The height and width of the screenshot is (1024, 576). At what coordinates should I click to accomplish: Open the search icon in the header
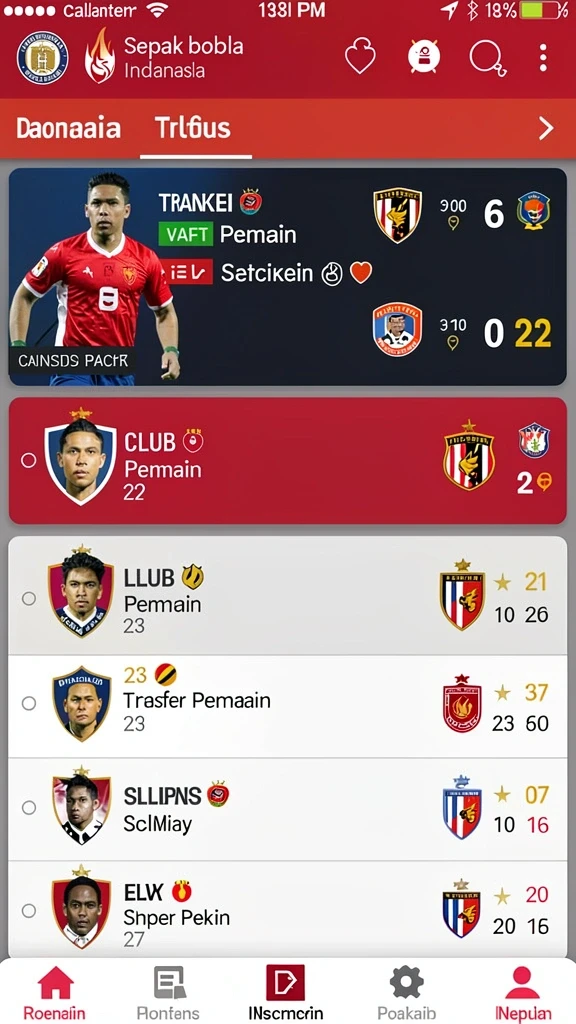click(488, 58)
